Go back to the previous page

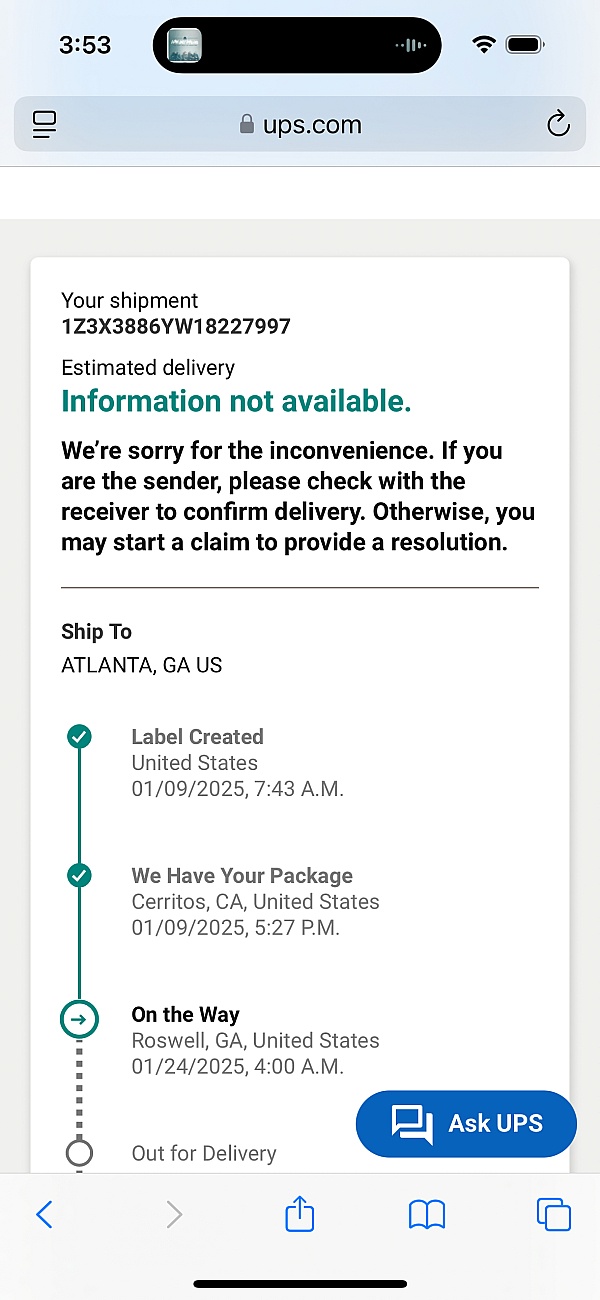tap(44, 1215)
